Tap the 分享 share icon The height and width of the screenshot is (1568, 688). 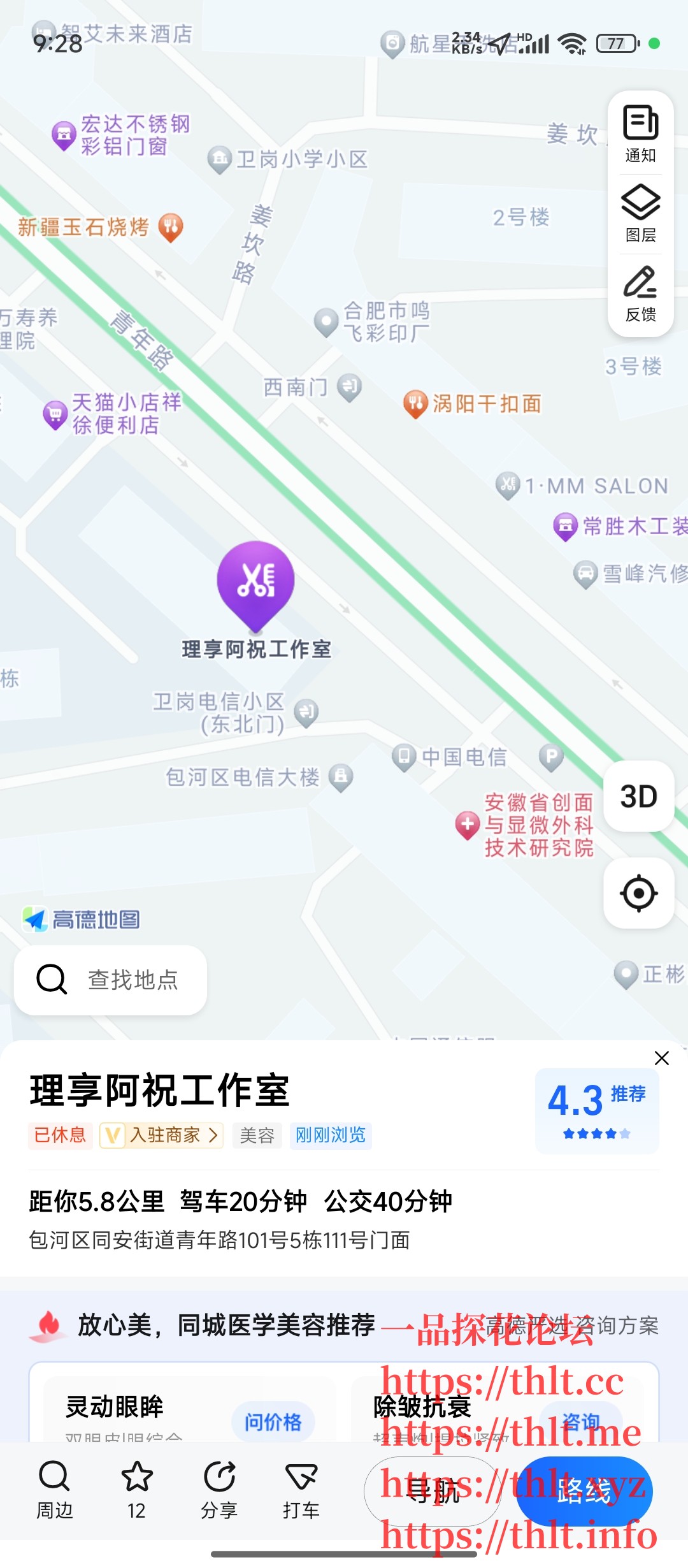(219, 1485)
